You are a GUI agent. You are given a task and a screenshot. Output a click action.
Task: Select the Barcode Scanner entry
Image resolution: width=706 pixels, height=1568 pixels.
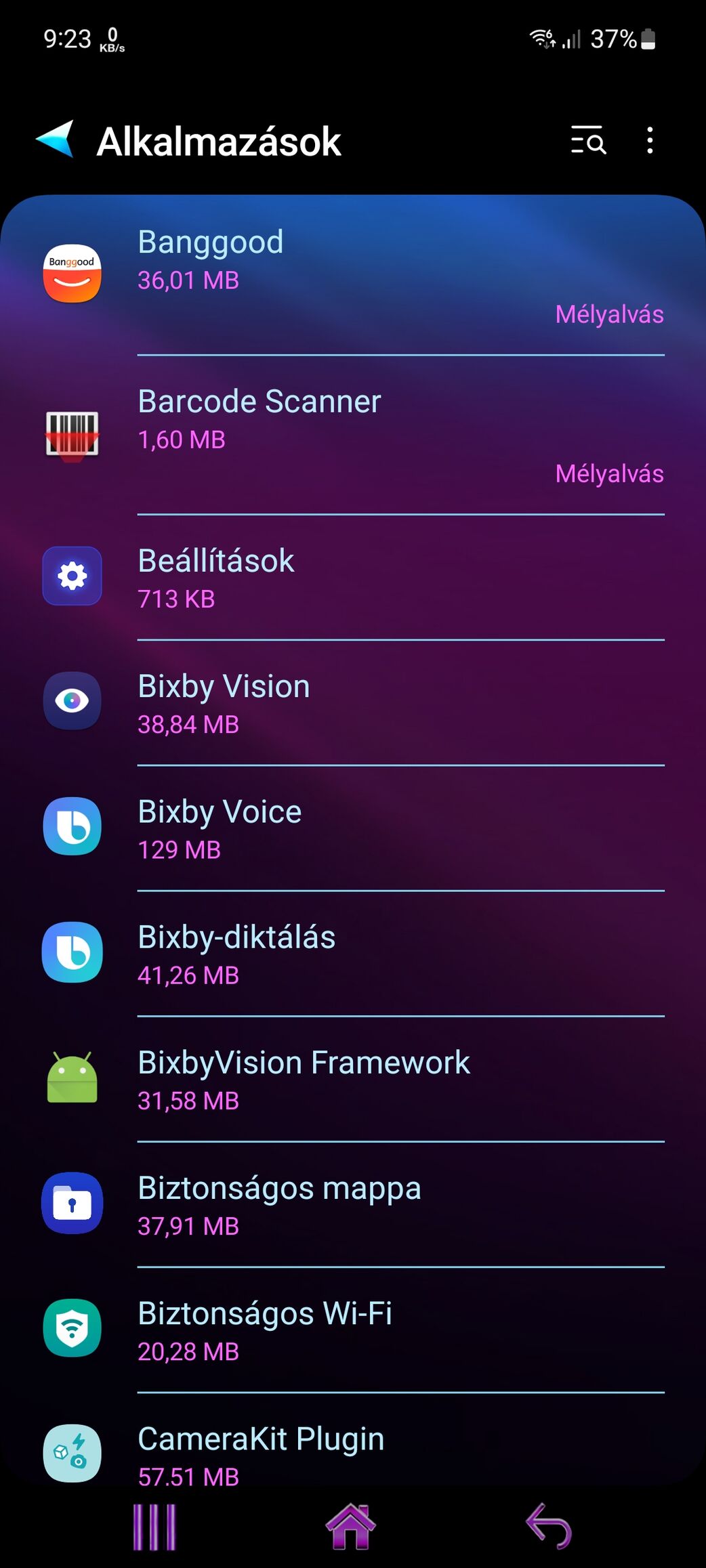click(352, 433)
